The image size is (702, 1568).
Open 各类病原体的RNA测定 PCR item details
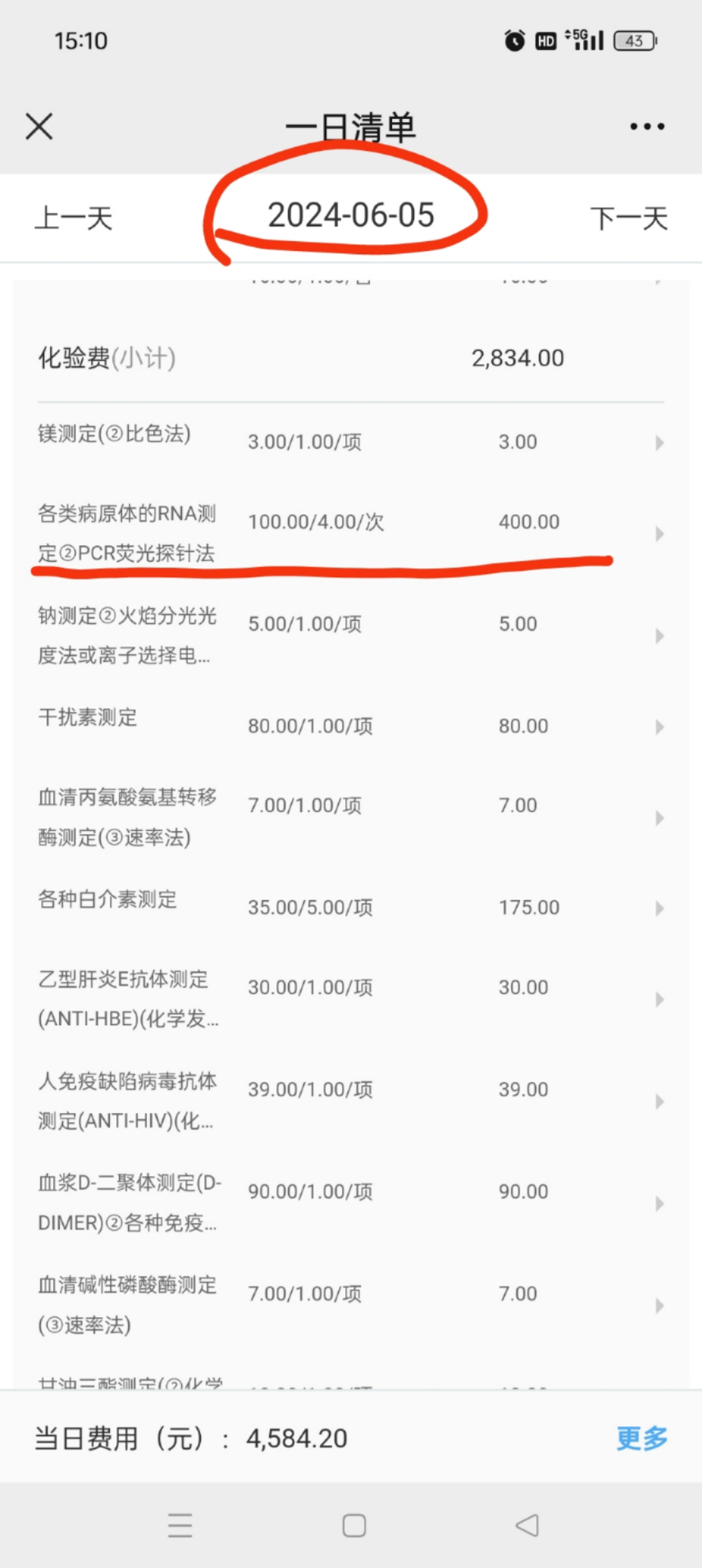coord(351,533)
